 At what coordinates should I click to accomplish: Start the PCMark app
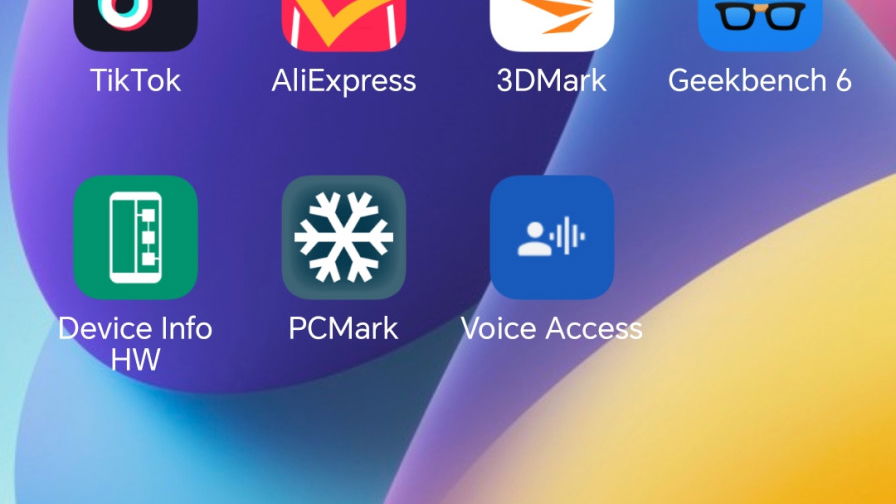pyautogui.click(x=343, y=238)
